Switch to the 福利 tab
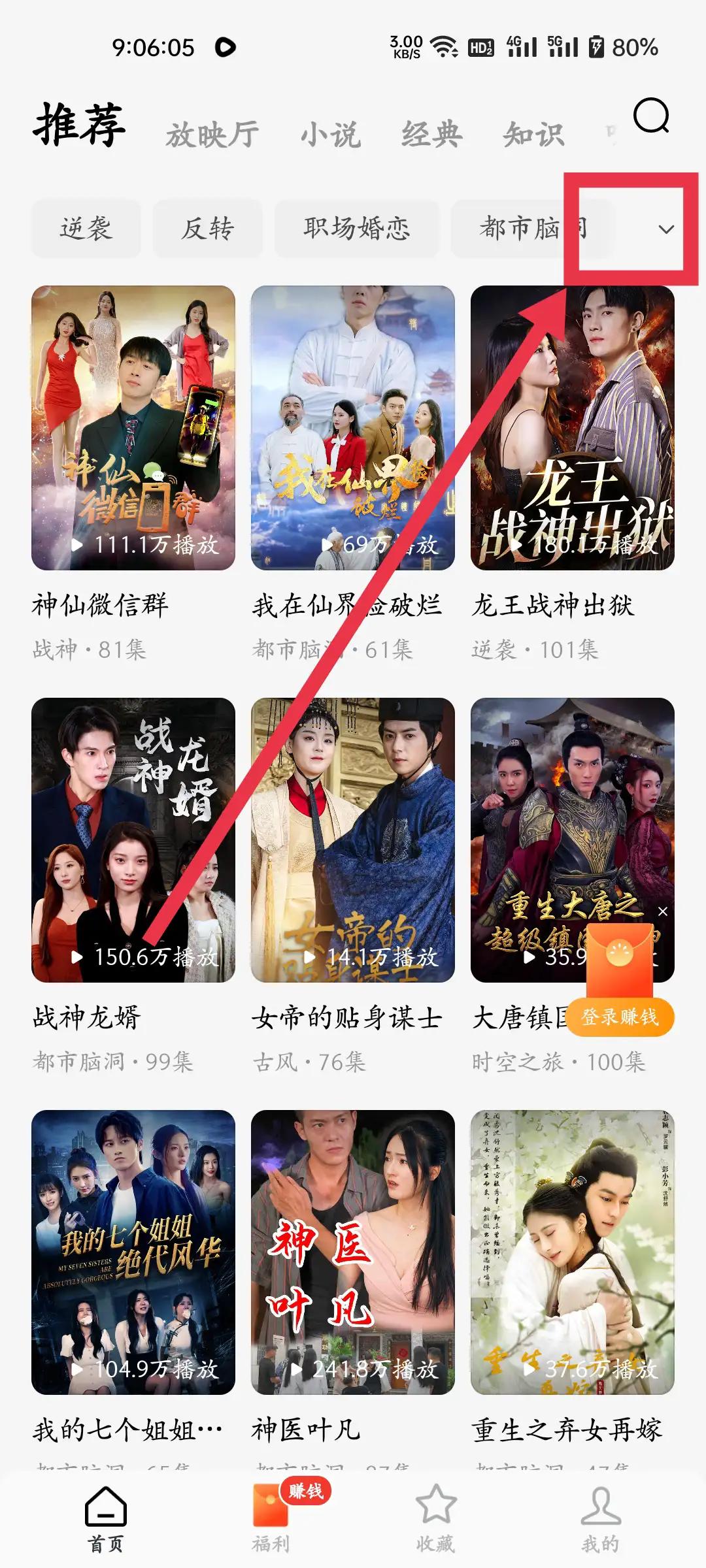Viewport: 706px width, 1568px height. pyautogui.click(x=271, y=1519)
